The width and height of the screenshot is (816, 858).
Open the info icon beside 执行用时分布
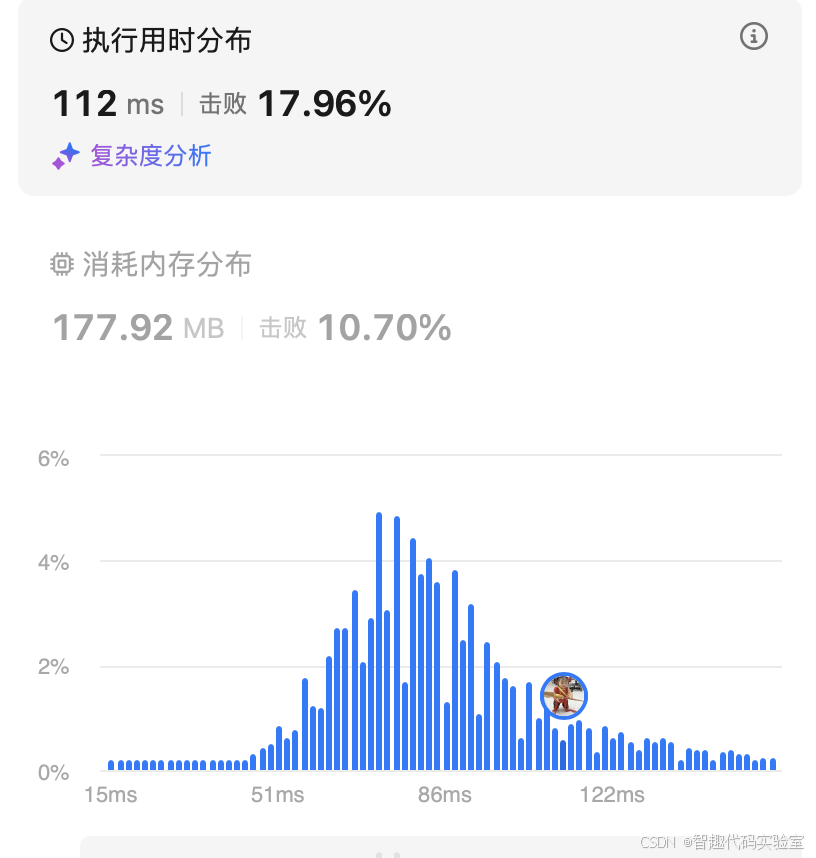(x=753, y=37)
